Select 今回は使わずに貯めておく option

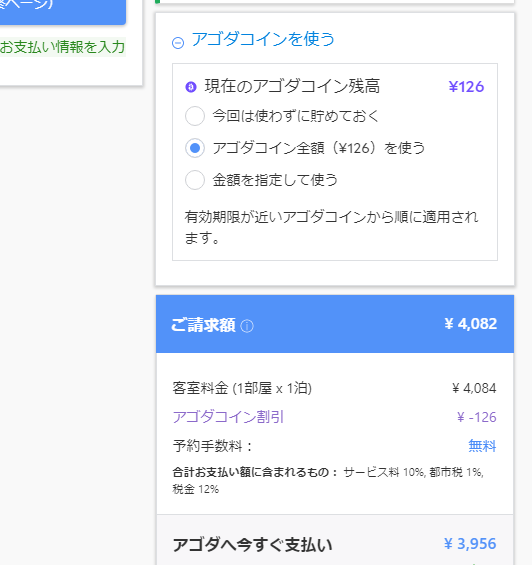click(195, 116)
